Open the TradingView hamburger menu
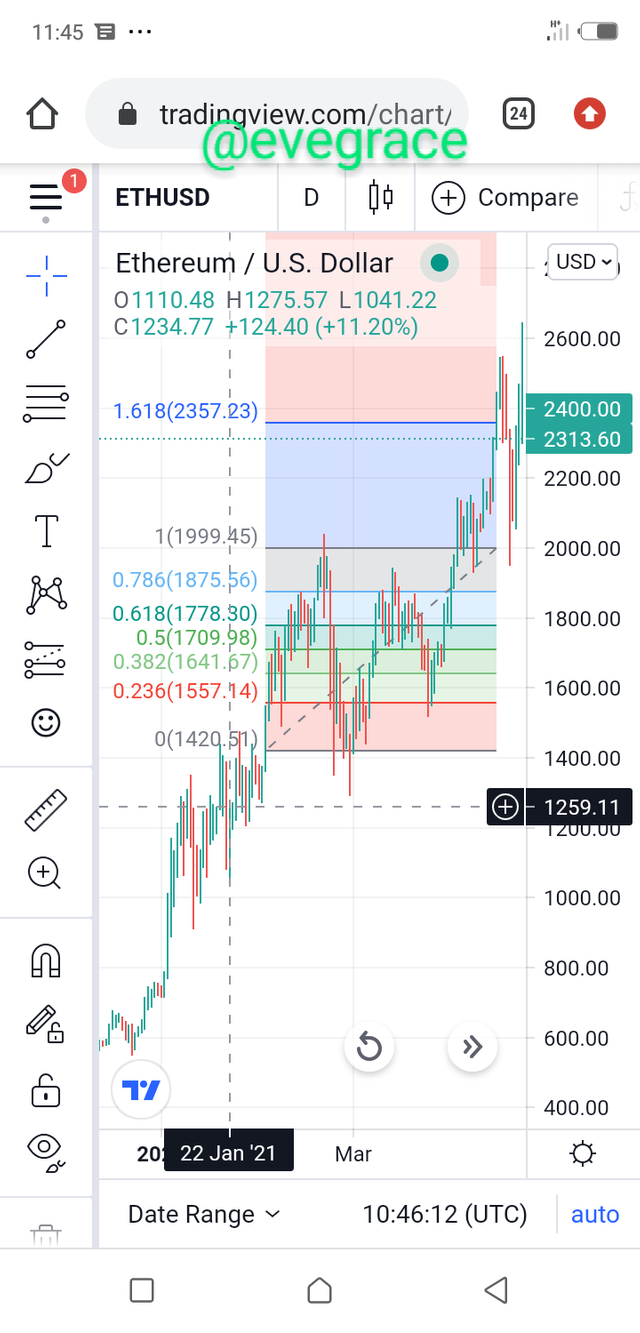The height and width of the screenshot is (1333, 640). (x=46, y=197)
